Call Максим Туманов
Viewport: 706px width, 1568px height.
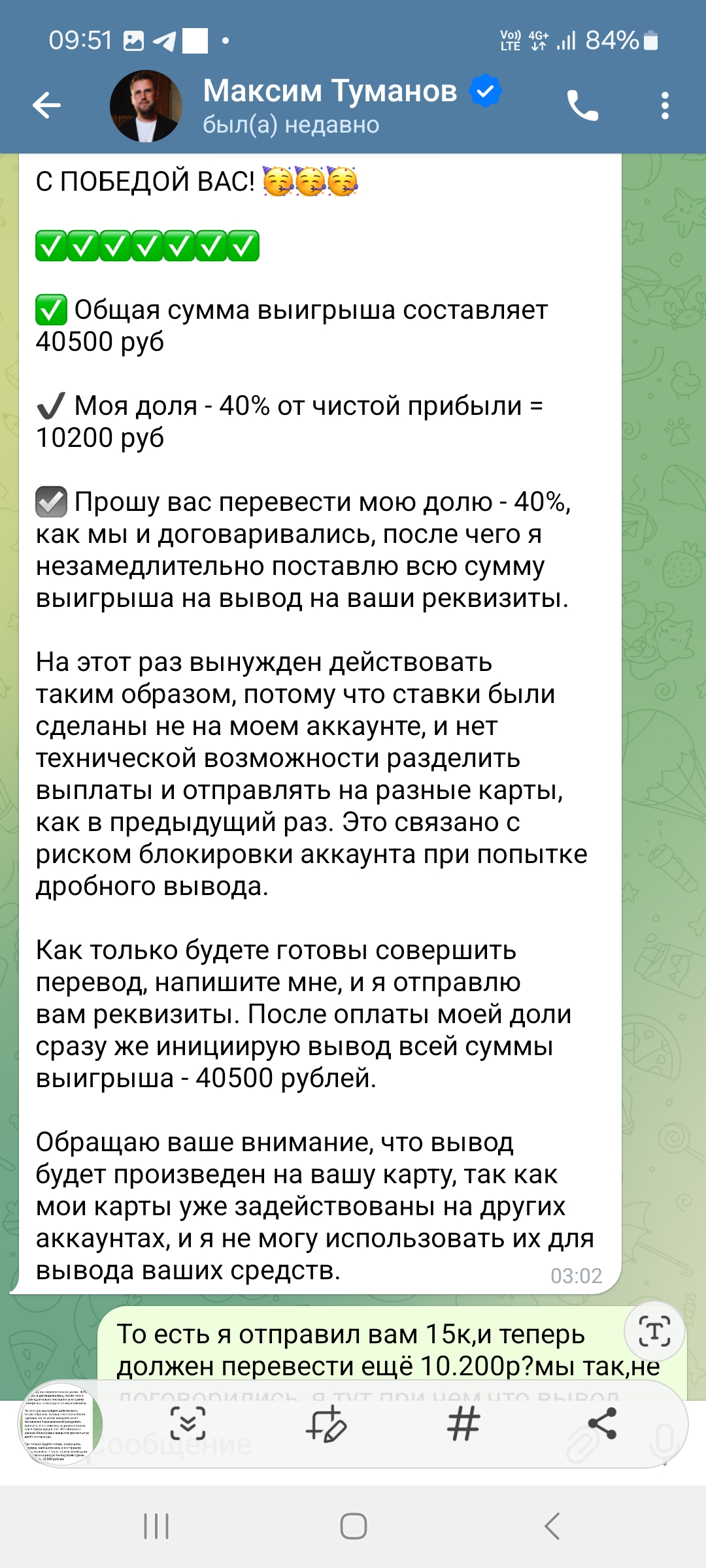pyautogui.click(x=582, y=106)
